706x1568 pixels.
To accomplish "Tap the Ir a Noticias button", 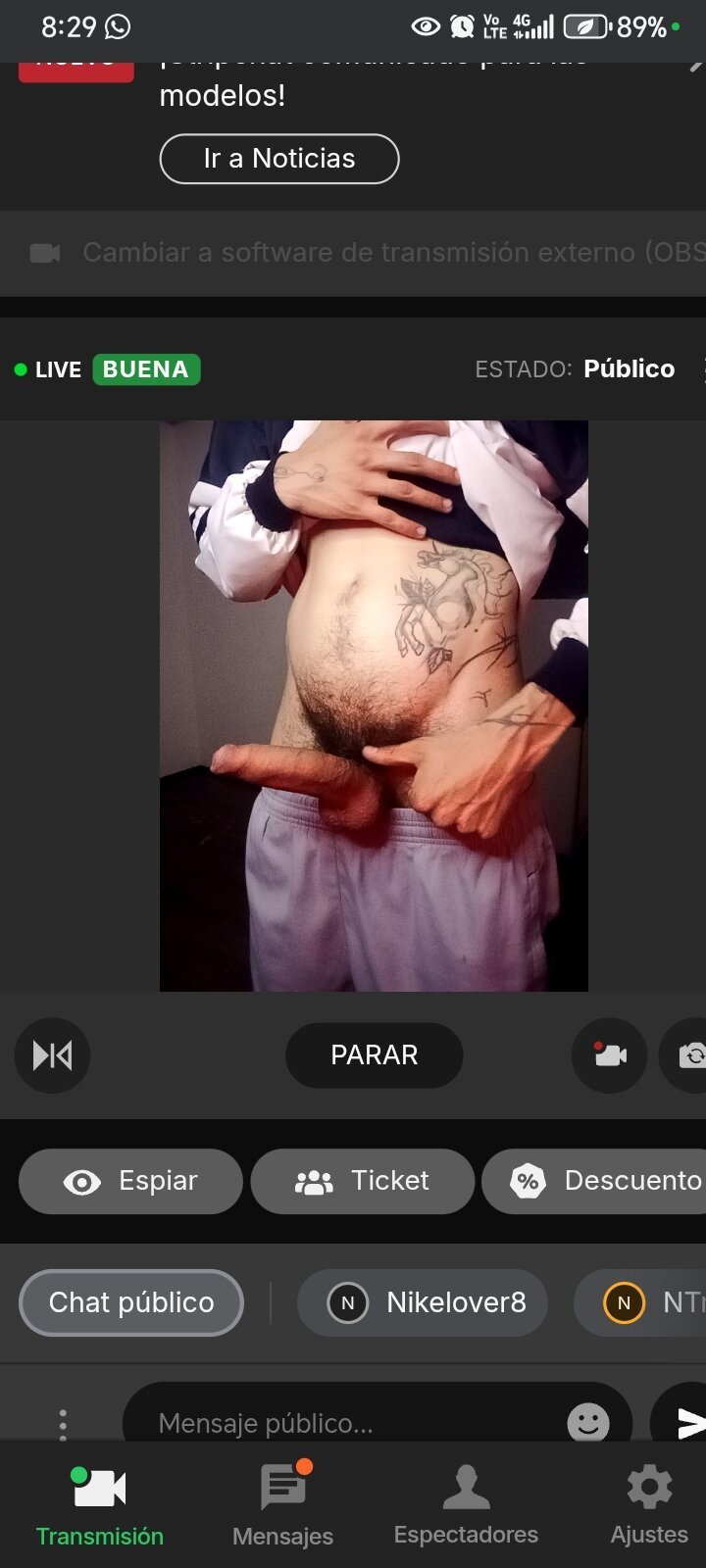I will pos(278,158).
